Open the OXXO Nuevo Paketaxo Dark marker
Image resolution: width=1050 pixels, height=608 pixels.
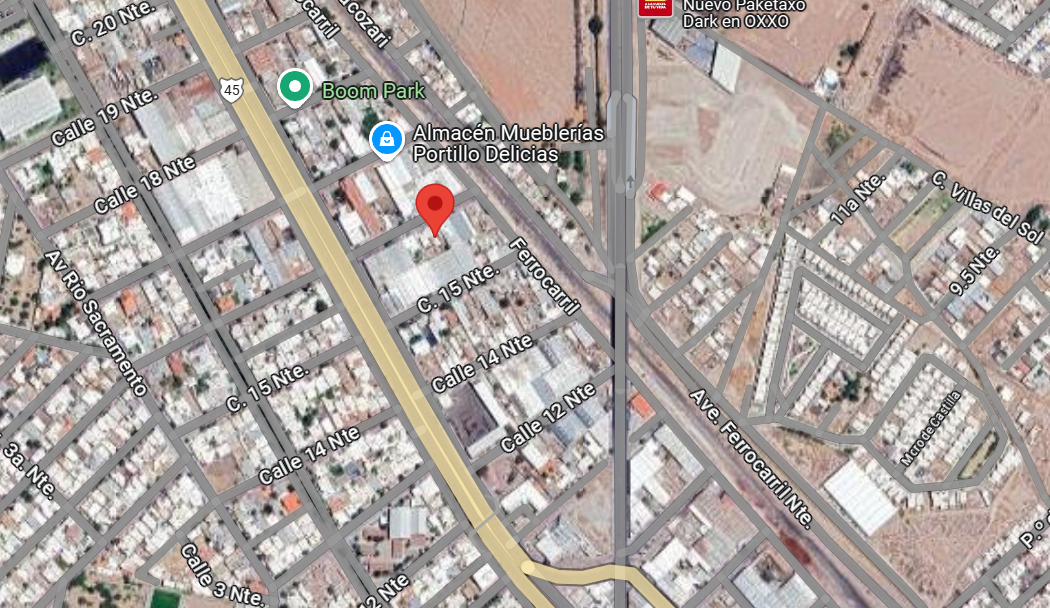click(x=656, y=6)
